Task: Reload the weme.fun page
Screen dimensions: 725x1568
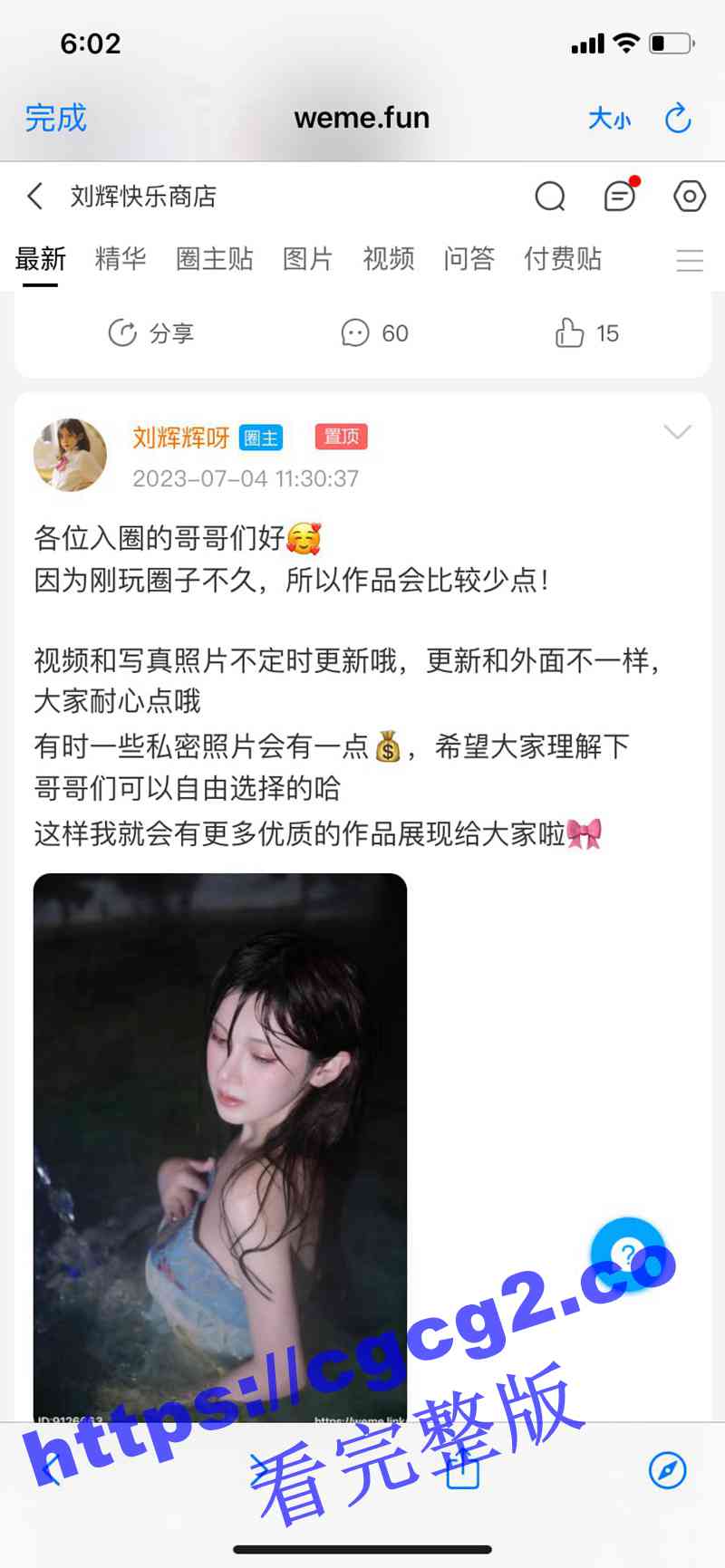Action: coord(678,119)
